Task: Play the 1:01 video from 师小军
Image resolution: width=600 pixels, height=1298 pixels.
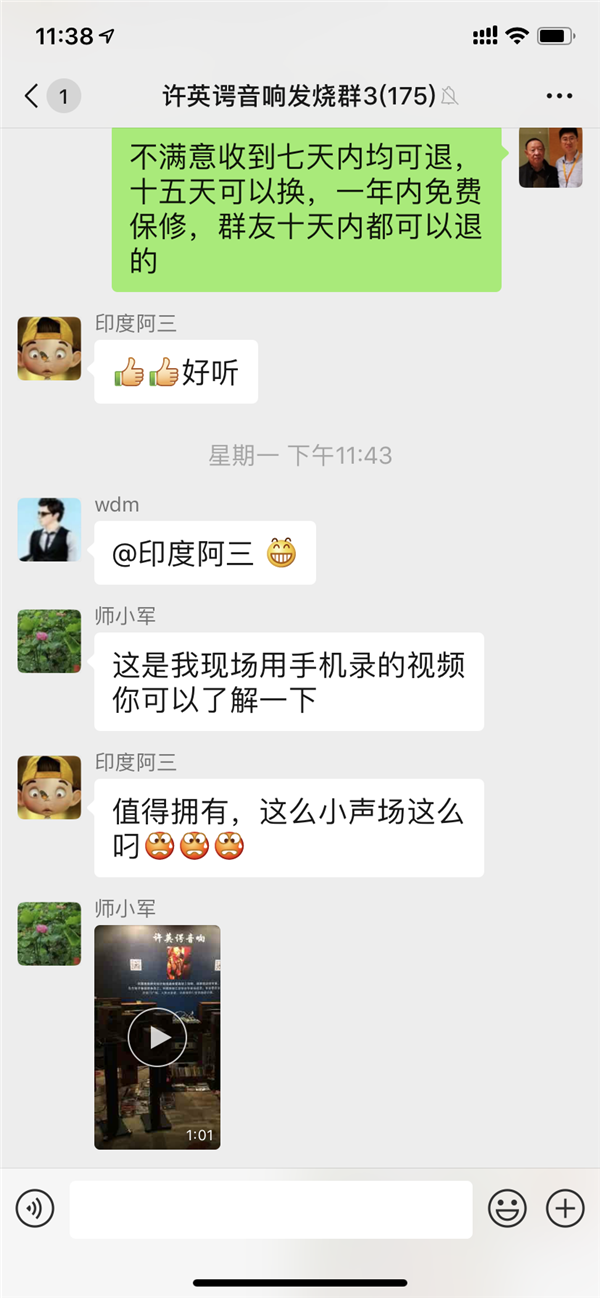Action: 157,1037
